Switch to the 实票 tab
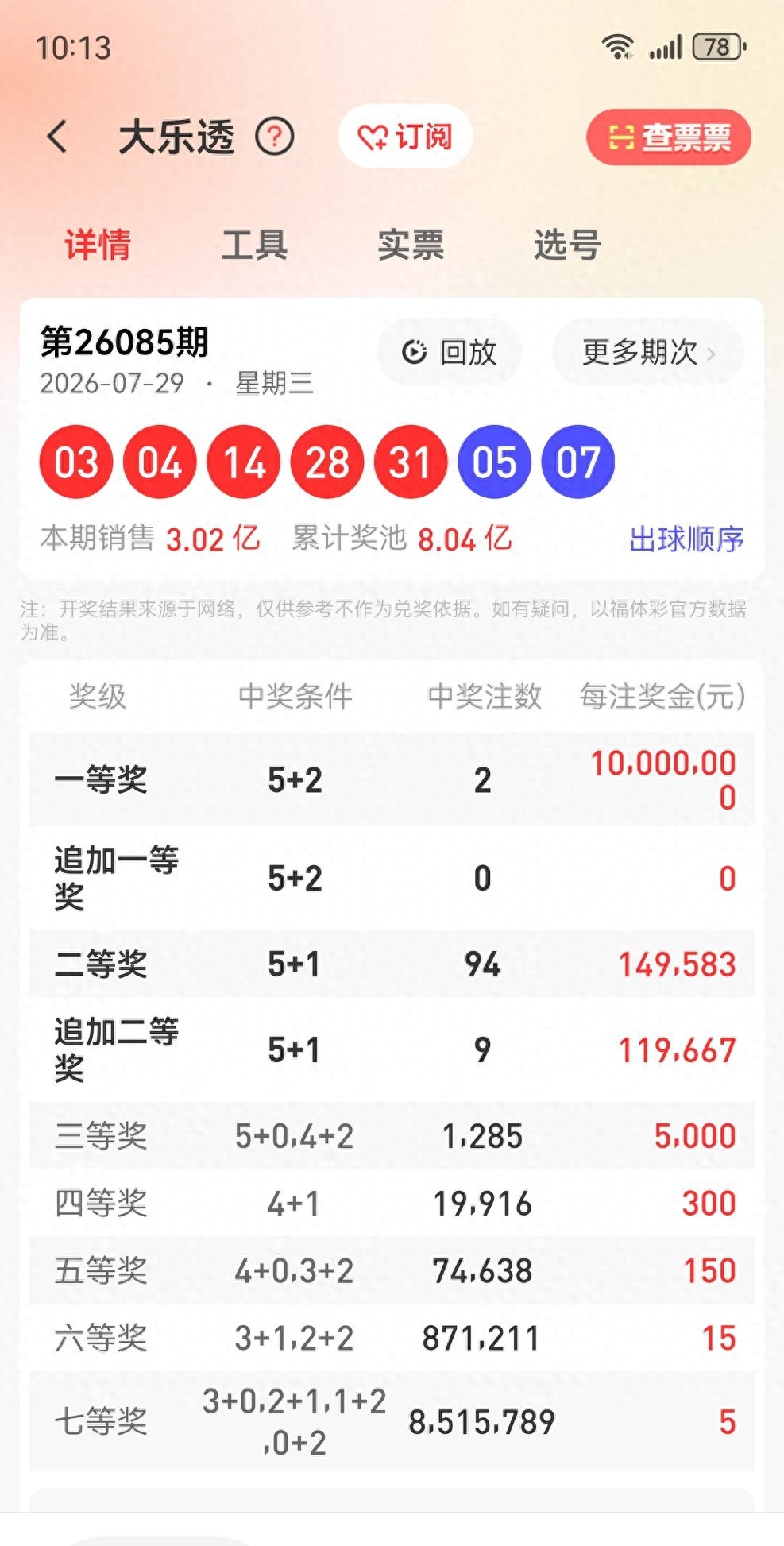Viewport: 784px width, 1546px height. (x=411, y=244)
